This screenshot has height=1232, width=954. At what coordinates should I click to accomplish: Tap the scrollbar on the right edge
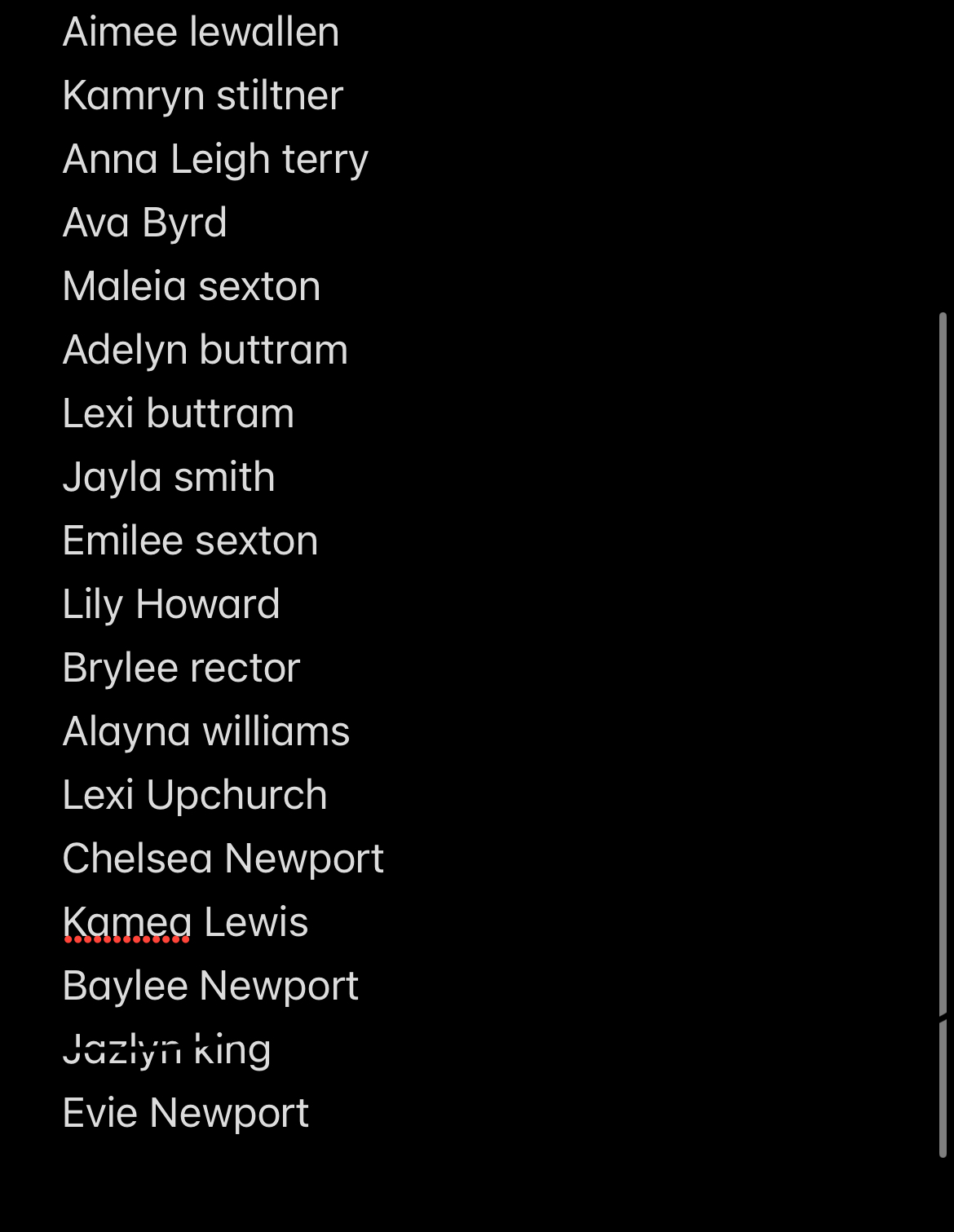click(943, 734)
